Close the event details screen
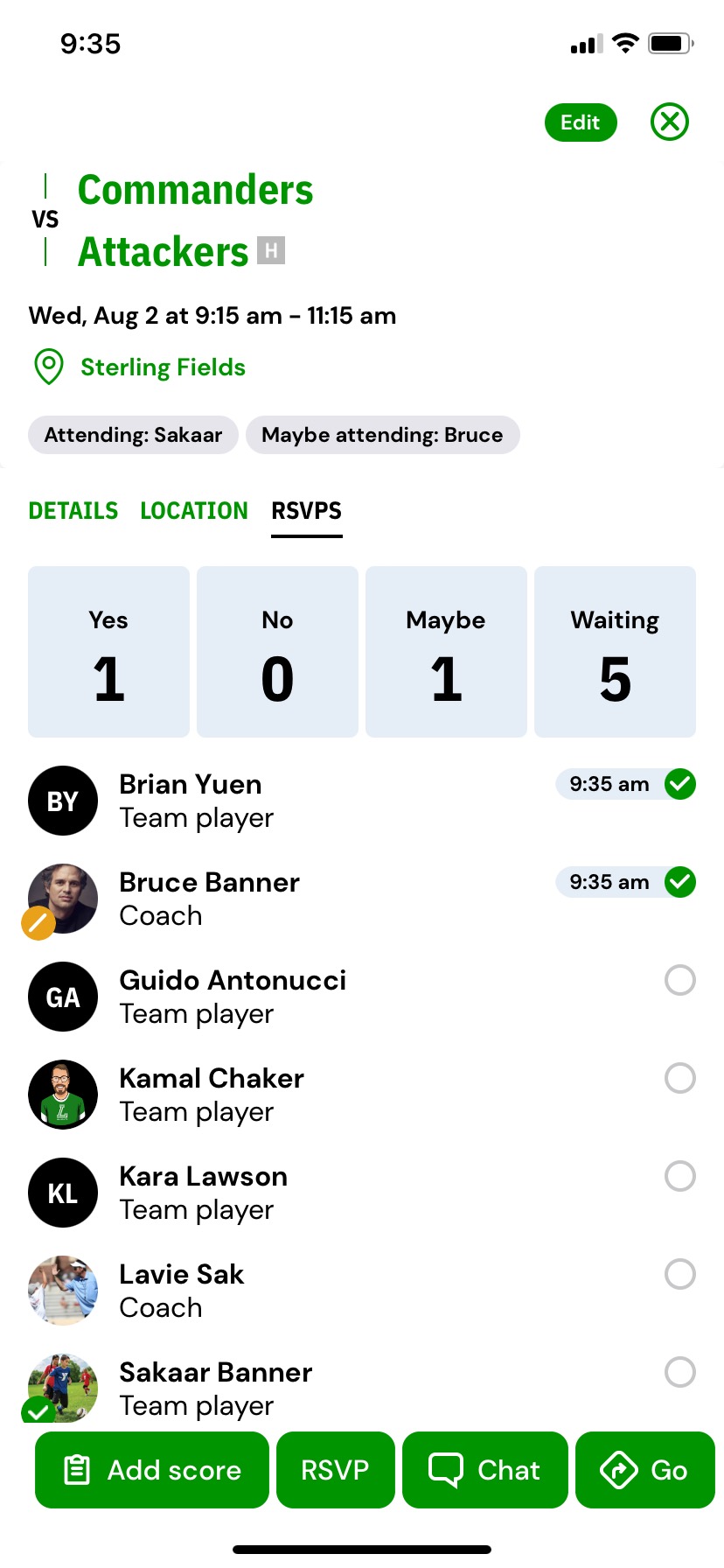 [670, 122]
